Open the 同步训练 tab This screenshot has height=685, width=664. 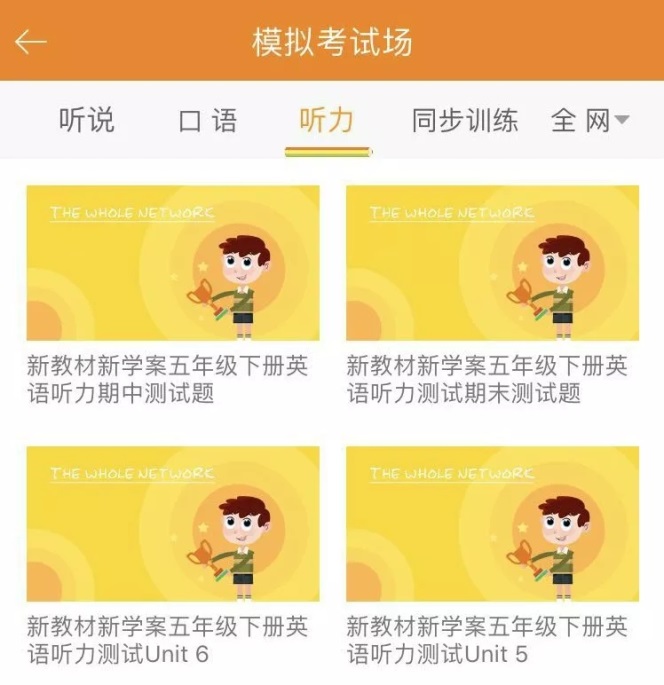[x=465, y=121]
